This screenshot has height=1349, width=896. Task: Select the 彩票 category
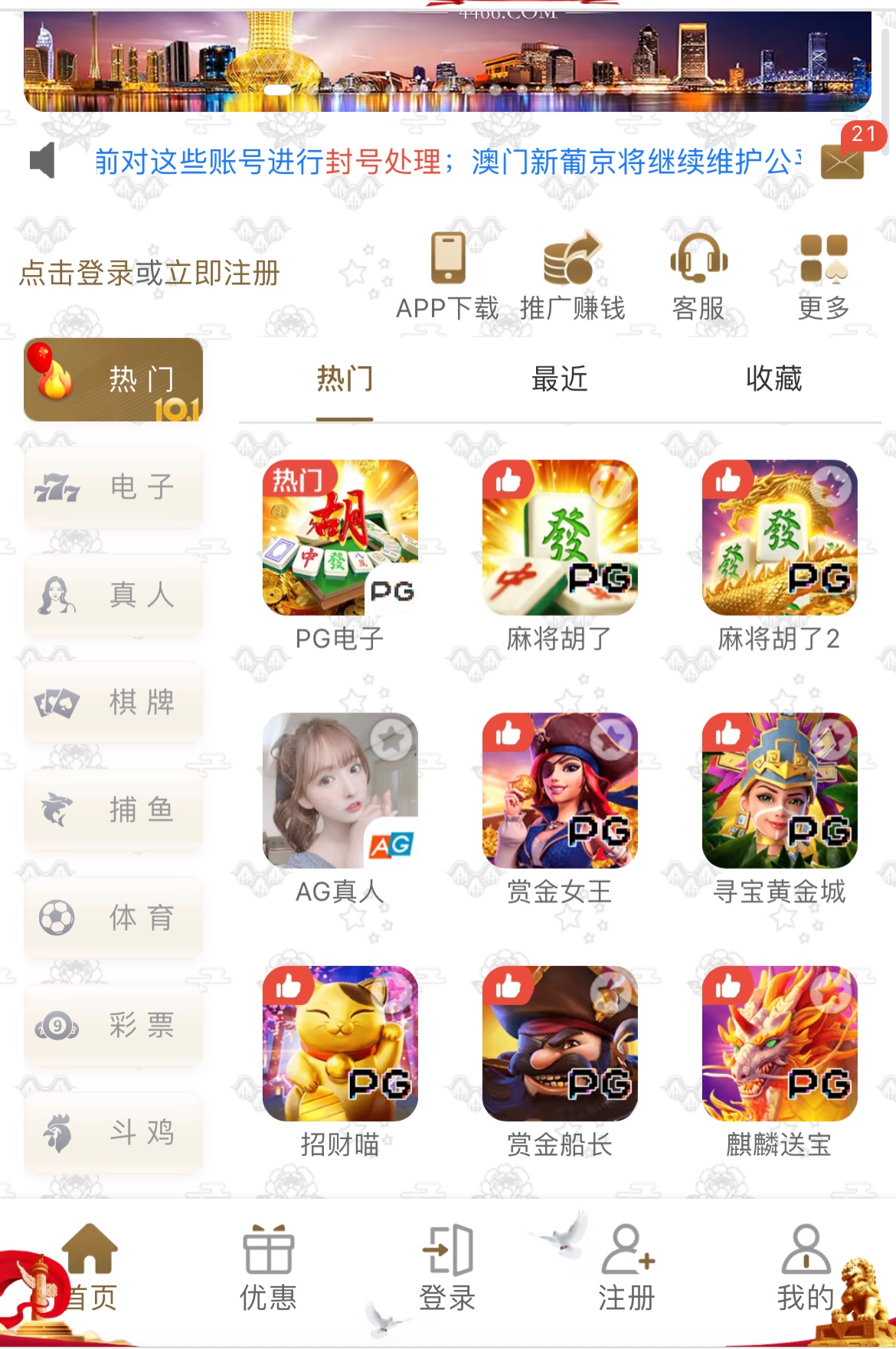[x=113, y=1025]
